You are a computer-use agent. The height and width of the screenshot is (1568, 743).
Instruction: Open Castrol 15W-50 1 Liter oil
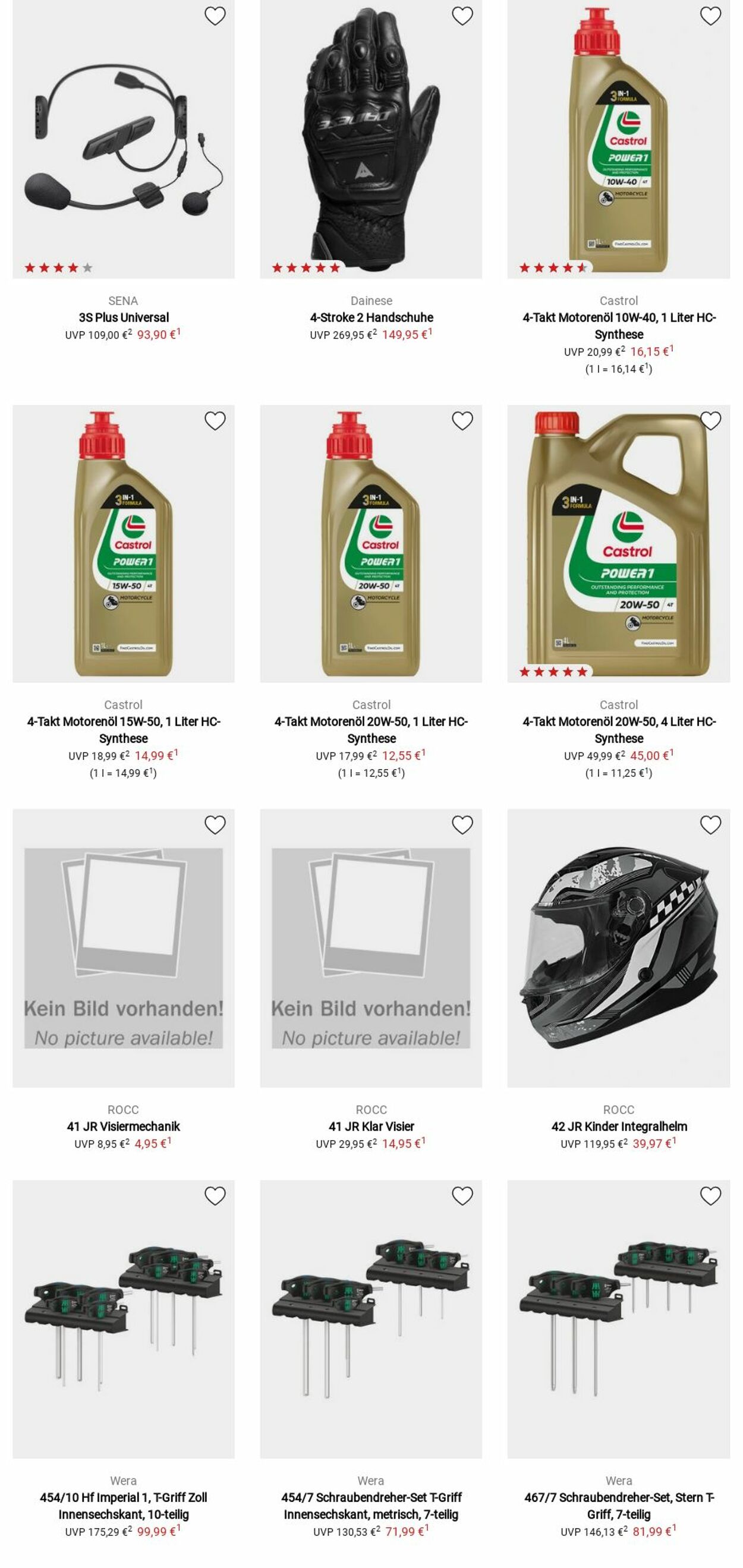click(x=124, y=729)
